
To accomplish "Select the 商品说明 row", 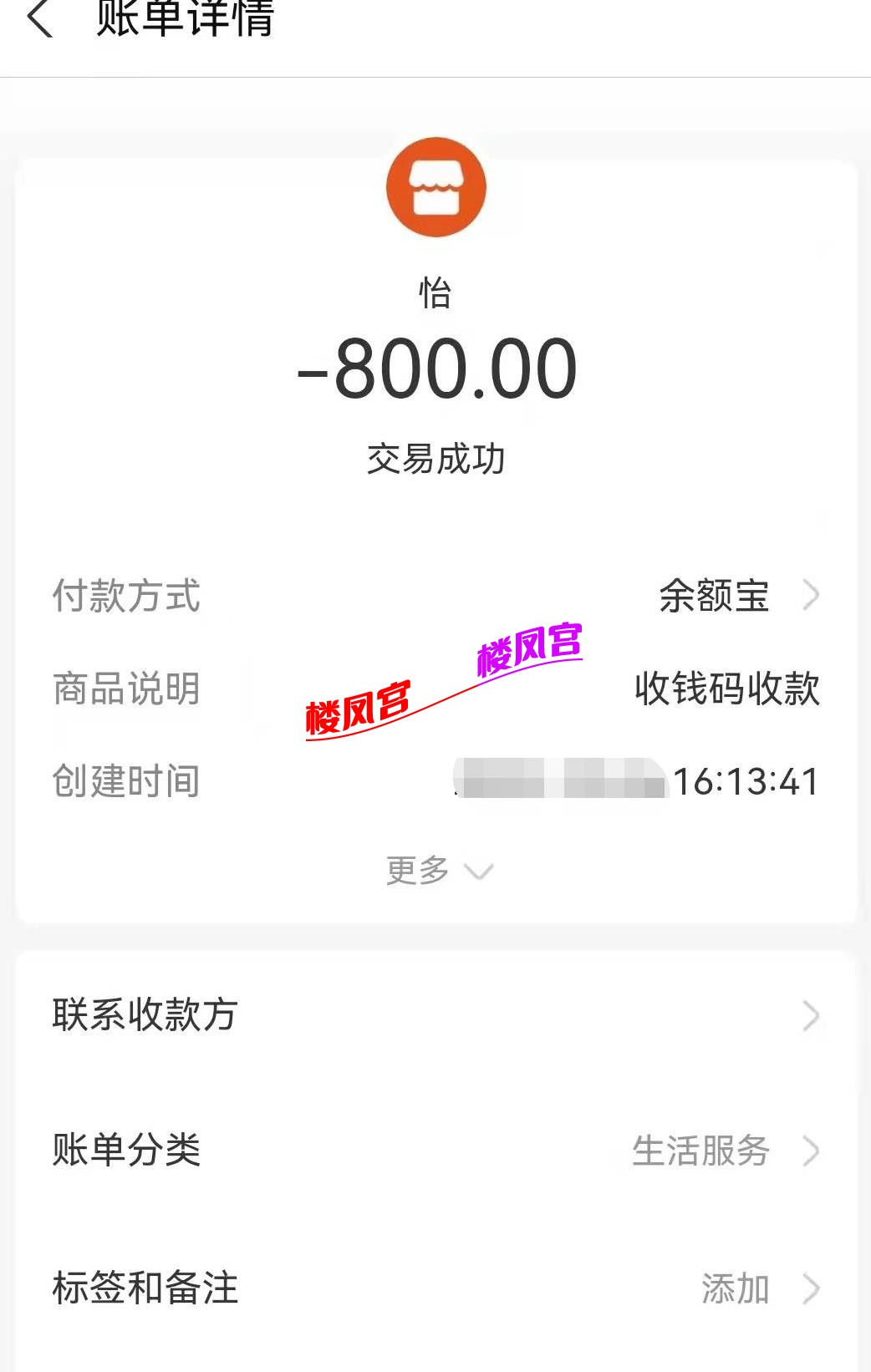I will pos(126,689).
